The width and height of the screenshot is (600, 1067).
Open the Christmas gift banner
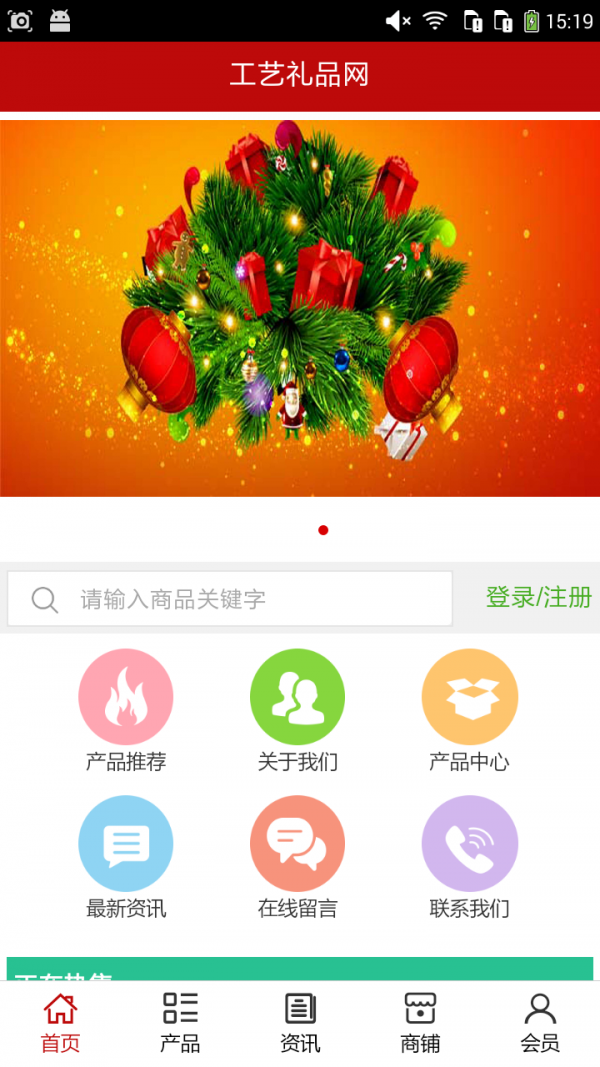[x=300, y=308]
